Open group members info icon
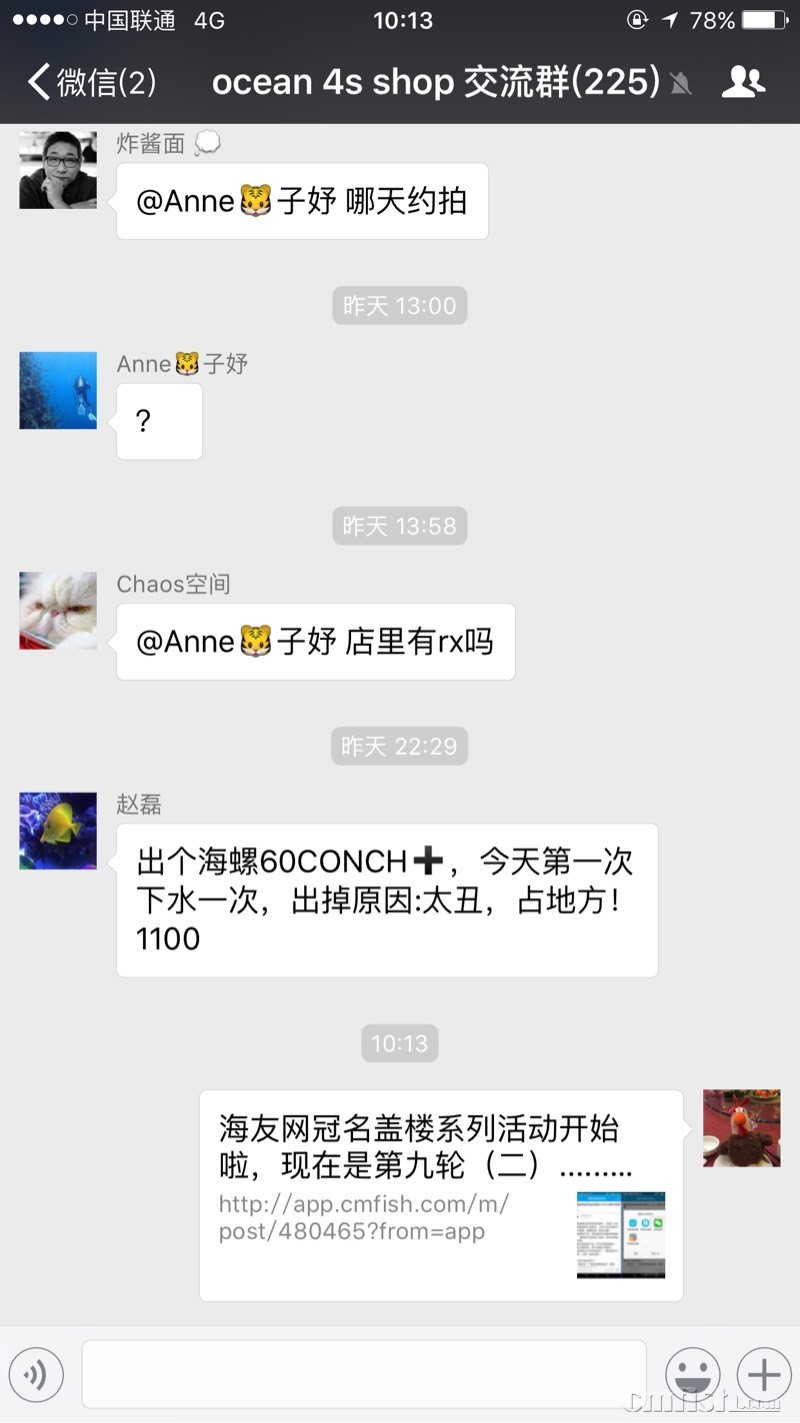800x1423 pixels. 742,82
